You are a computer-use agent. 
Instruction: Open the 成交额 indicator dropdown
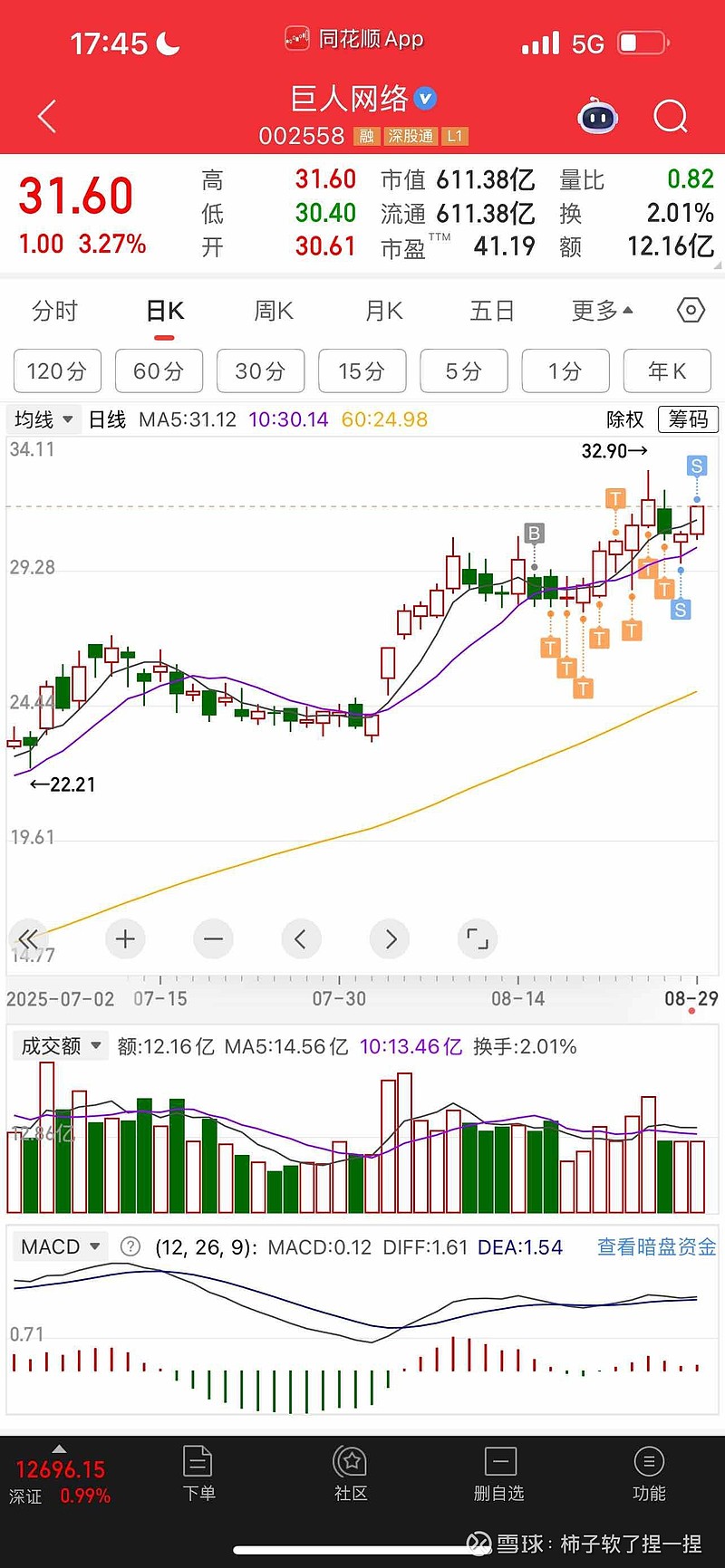coord(60,1046)
